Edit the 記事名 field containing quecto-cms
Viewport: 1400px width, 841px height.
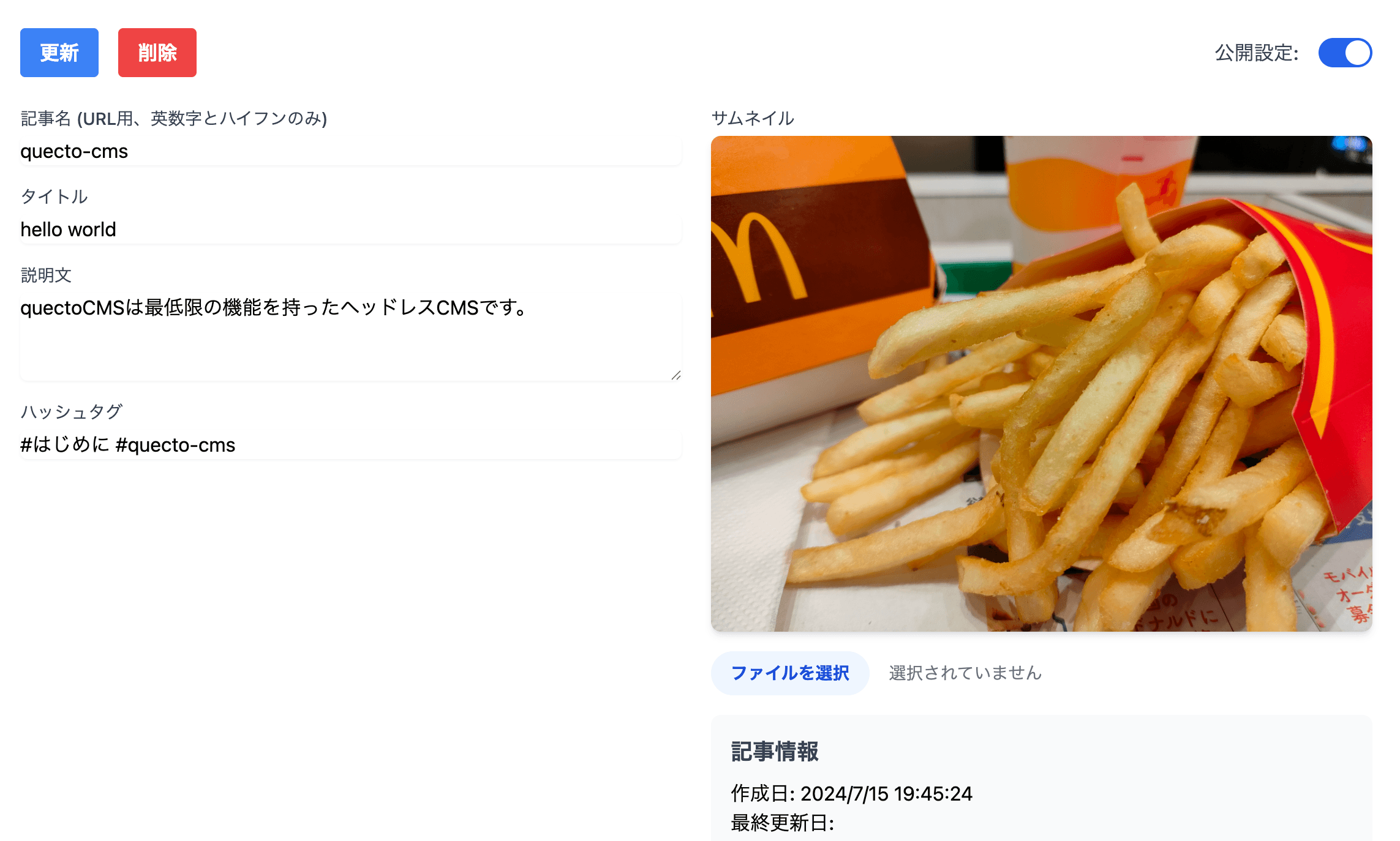[x=350, y=151]
